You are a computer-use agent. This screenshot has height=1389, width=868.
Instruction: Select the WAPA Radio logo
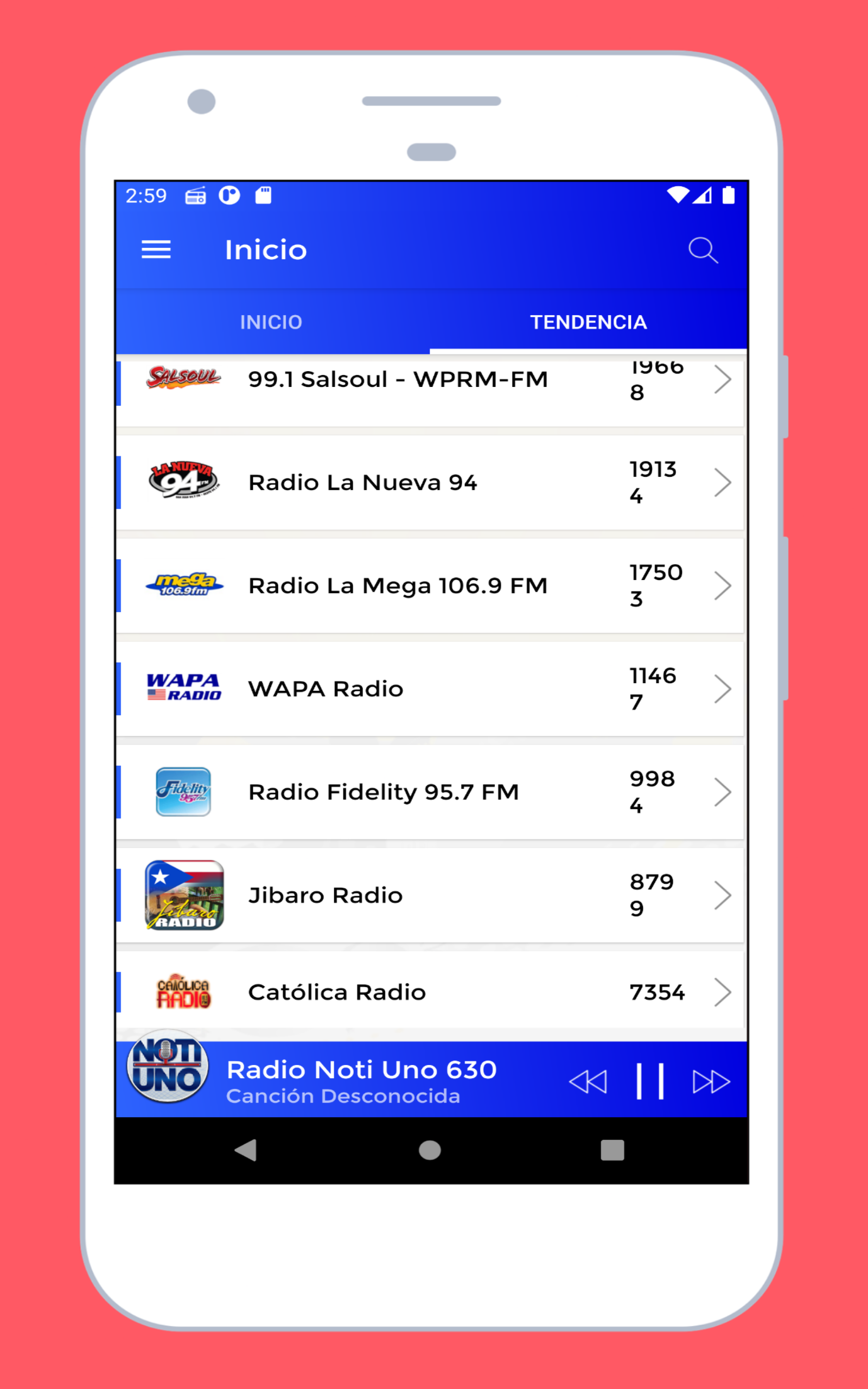tap(183, 687)
